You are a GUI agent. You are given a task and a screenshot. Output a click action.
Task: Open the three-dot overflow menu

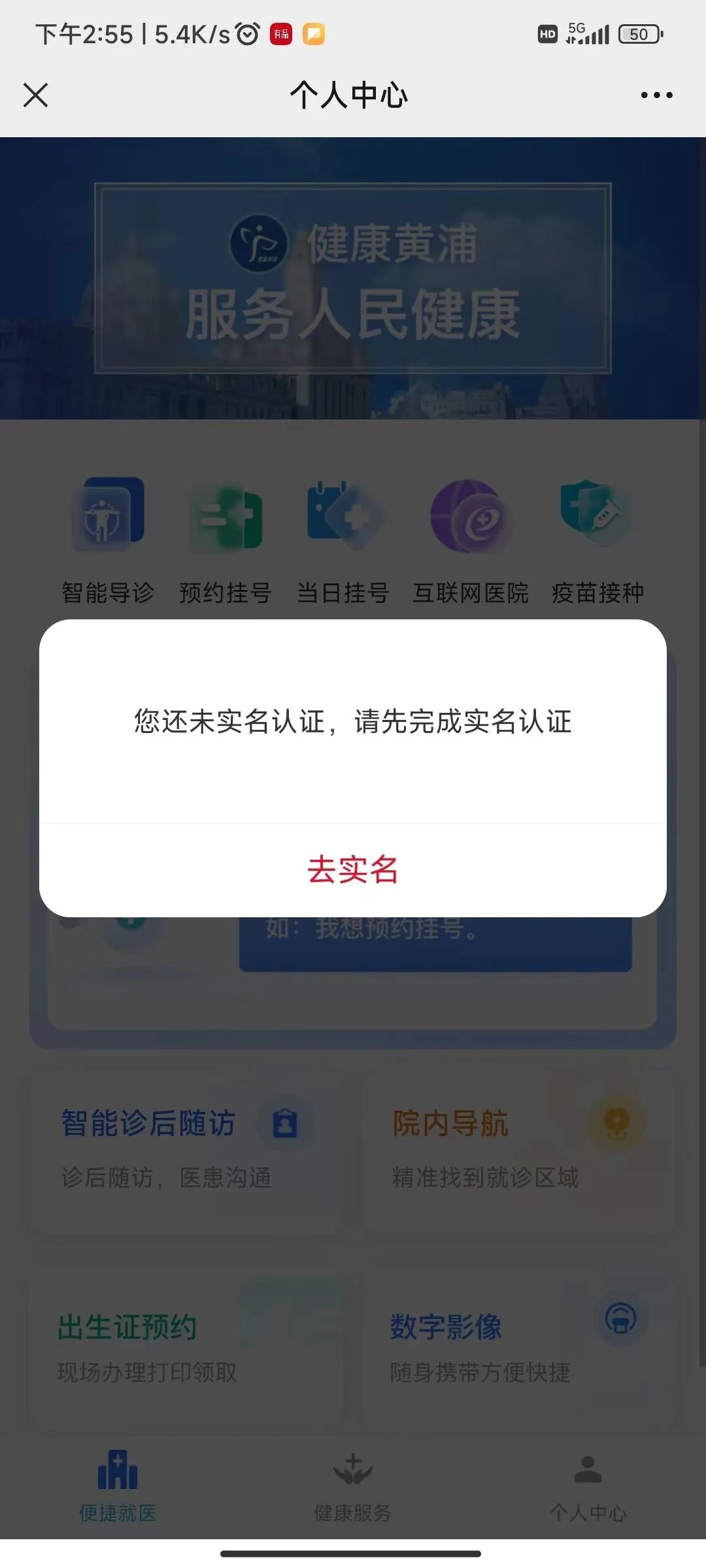656,95
